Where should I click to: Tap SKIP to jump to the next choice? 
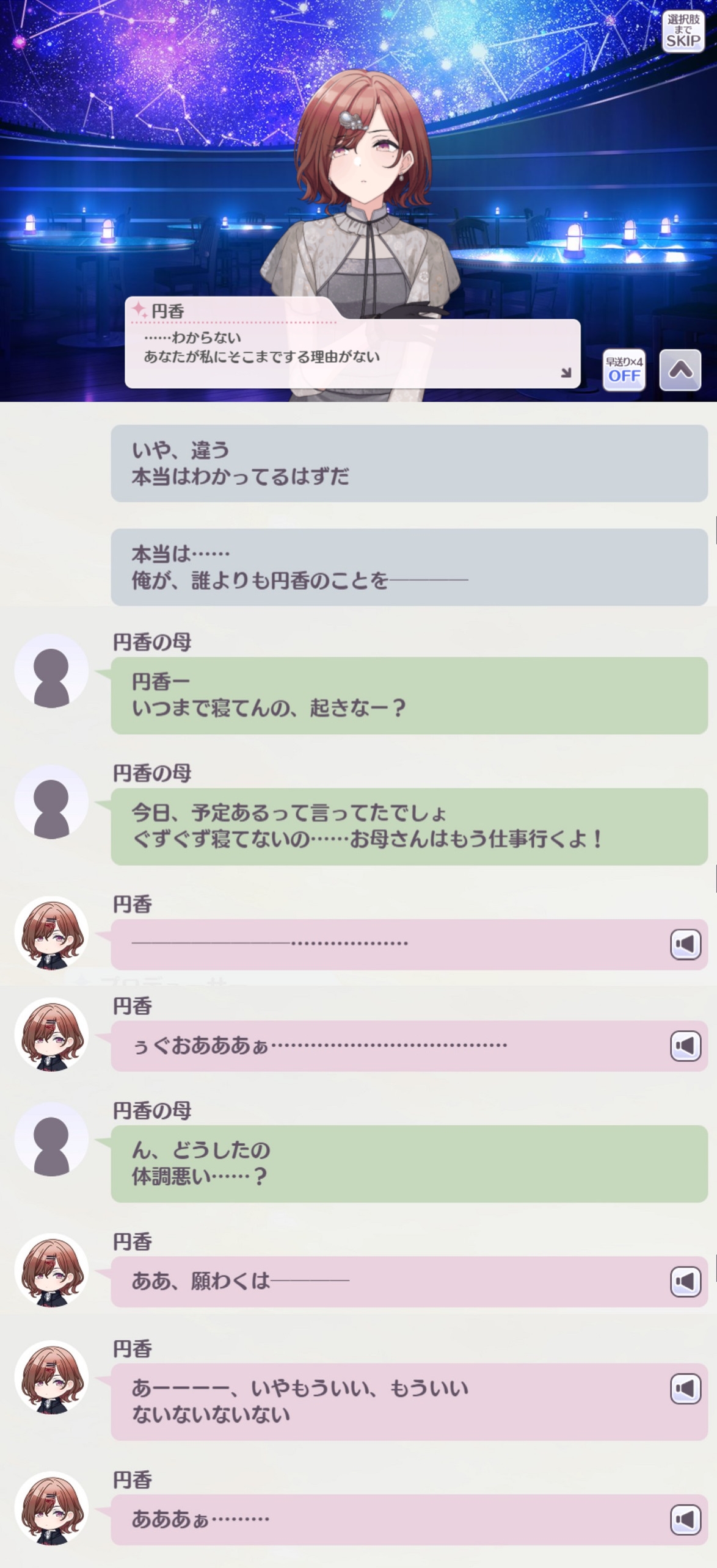point(683,32)
